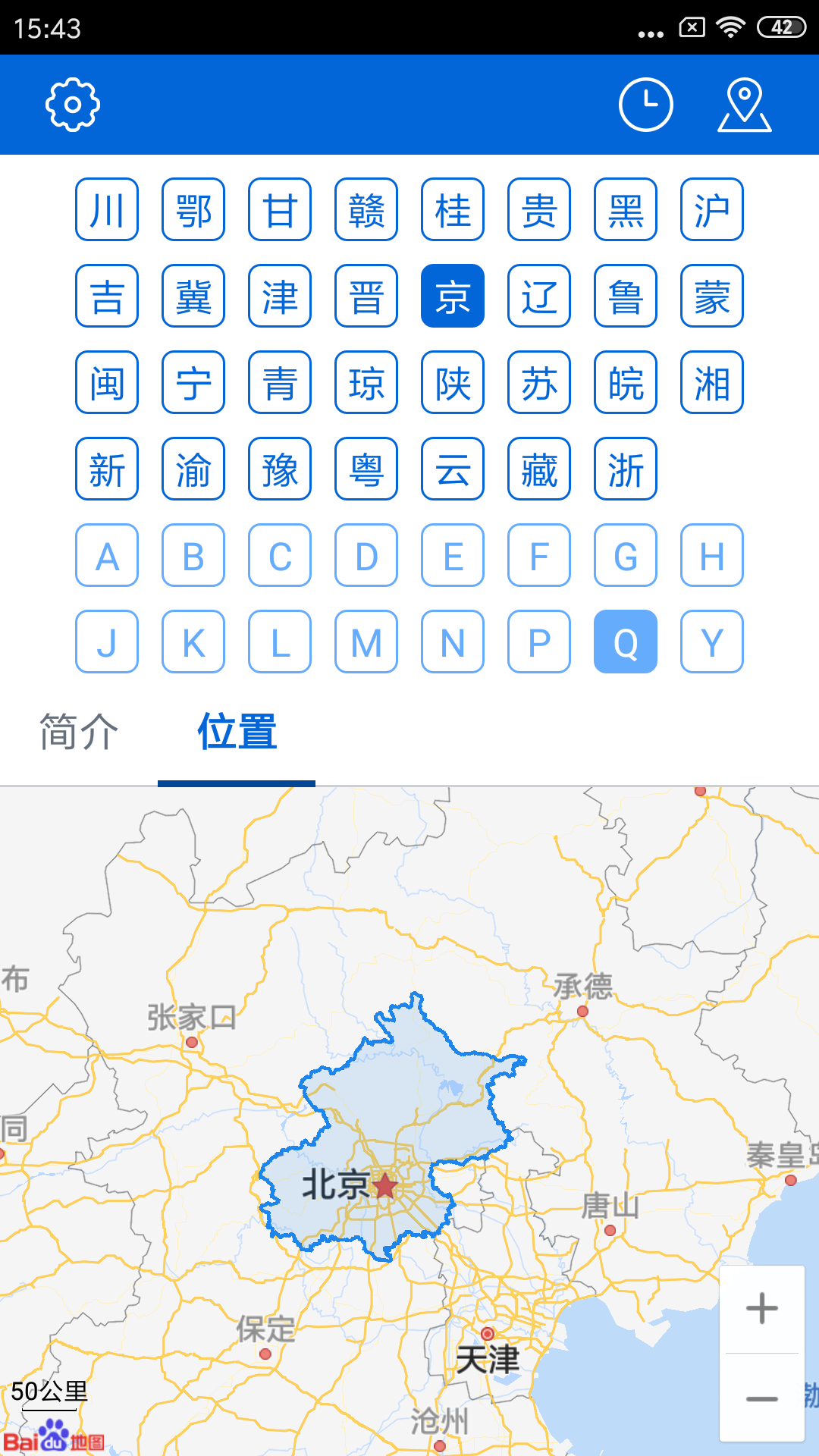Screen dimensions: 819x1456
Task: Select the 蒙 province button
Action: [711, 297]
